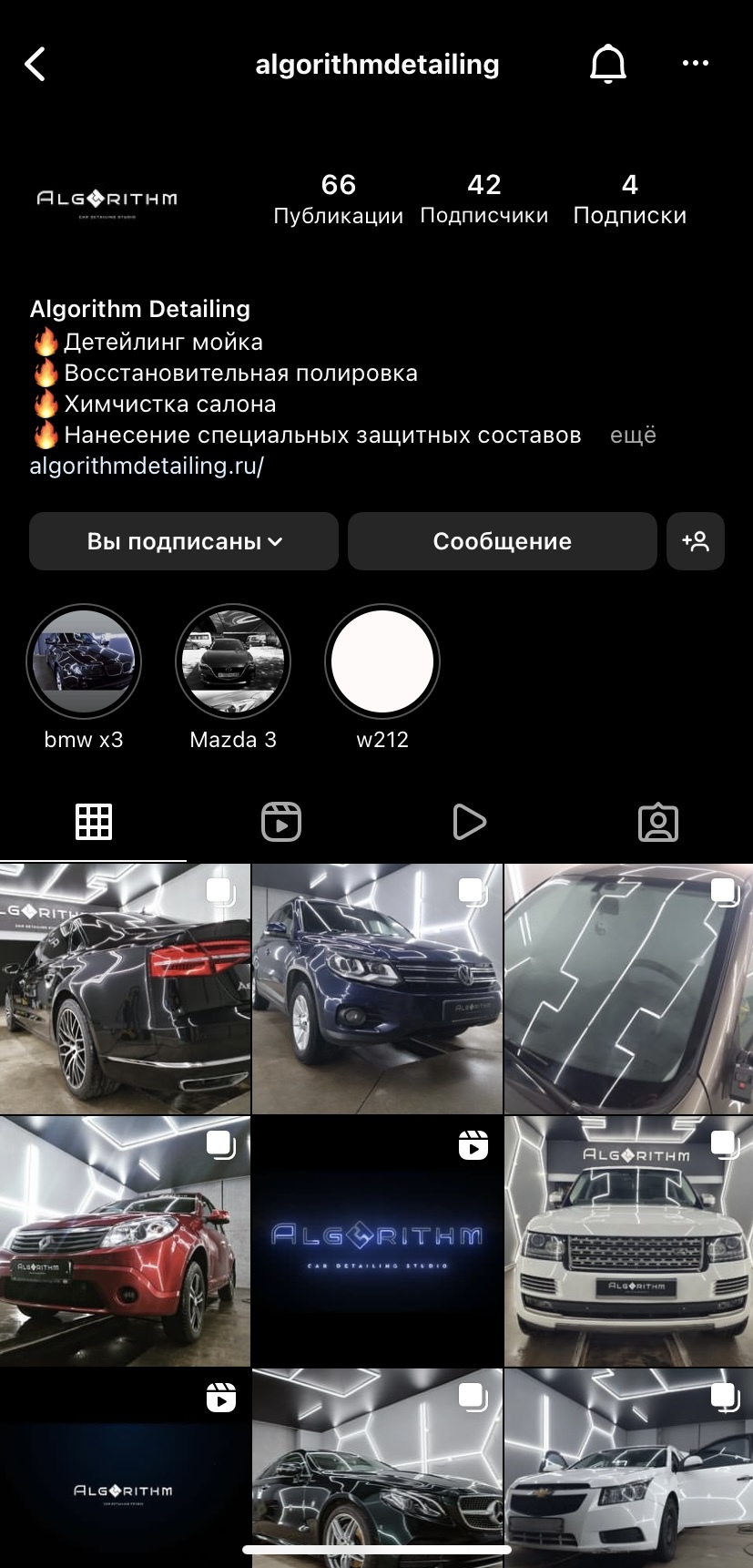Open the suggested accounts add-person icon
Viewport: 753px width, 1568px height.
[696, 540]
